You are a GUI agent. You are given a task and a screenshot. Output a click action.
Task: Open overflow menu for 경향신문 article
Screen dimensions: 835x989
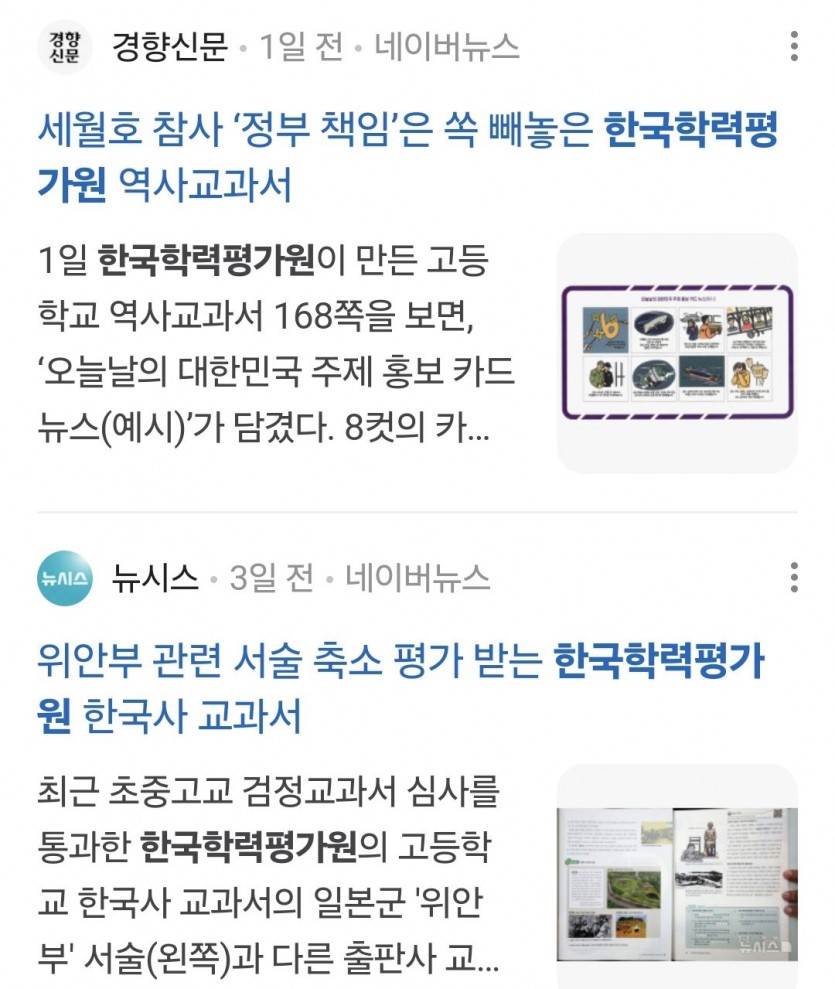tap(794, 46)
